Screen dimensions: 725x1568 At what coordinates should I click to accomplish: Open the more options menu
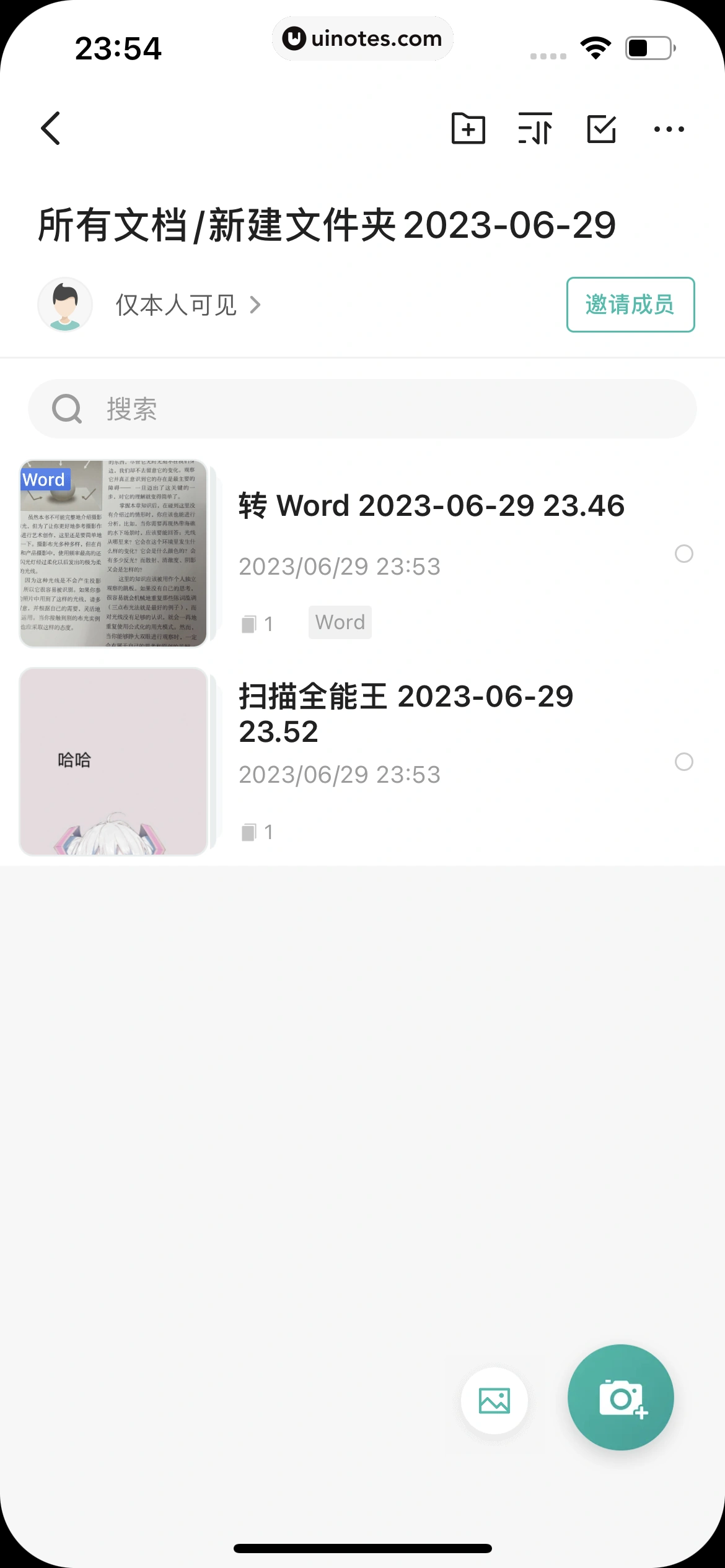(x=669, y=129)
